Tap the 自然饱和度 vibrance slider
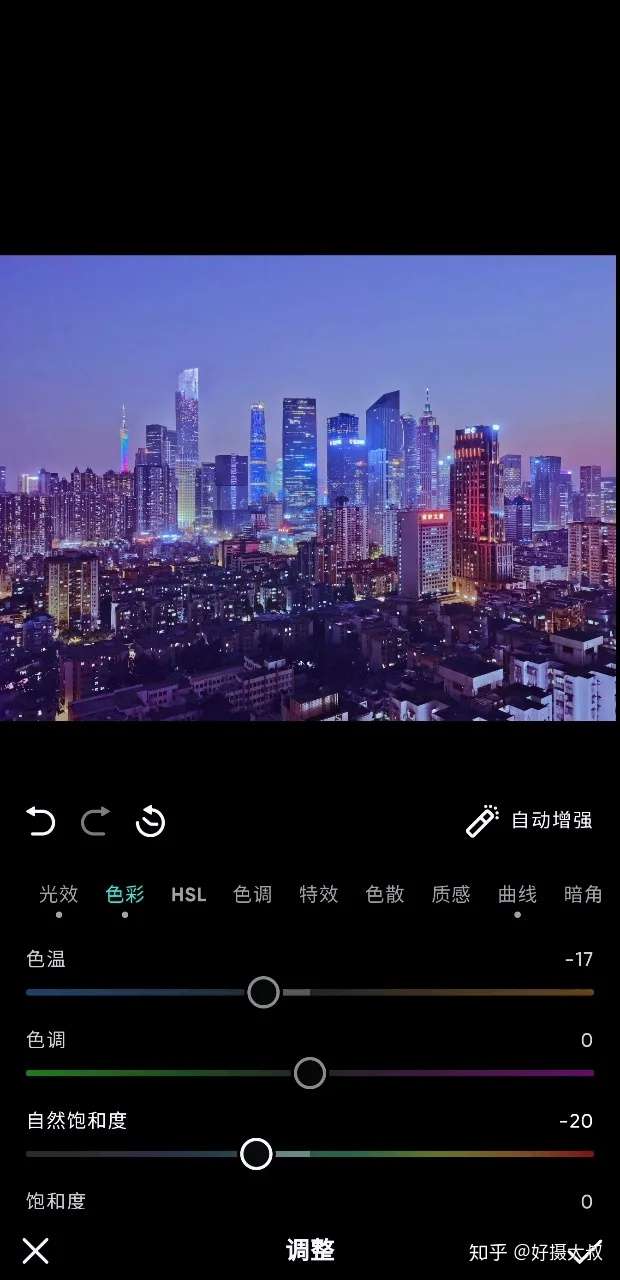 [x=256, y=1154]
